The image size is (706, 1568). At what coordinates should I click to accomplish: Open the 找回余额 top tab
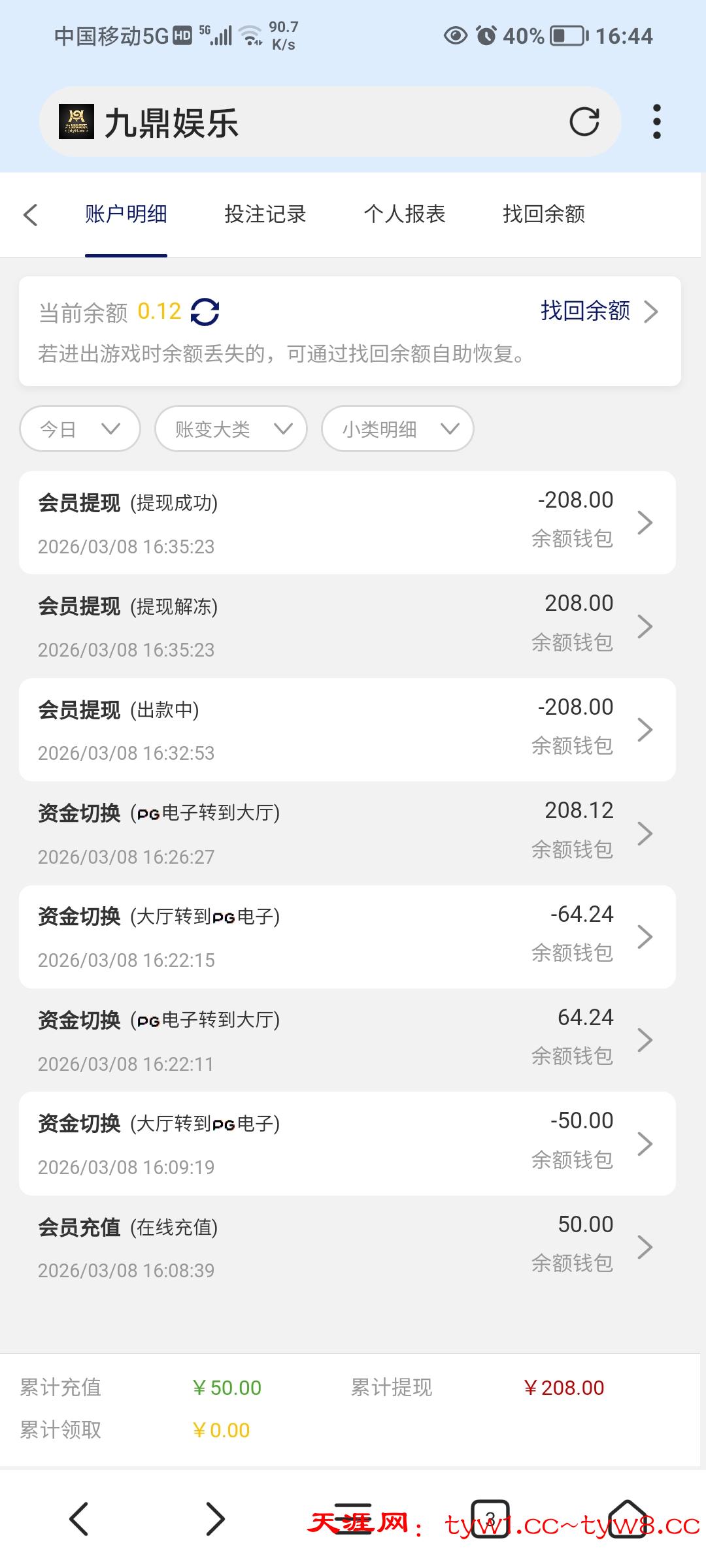click(x=543, y=214)
